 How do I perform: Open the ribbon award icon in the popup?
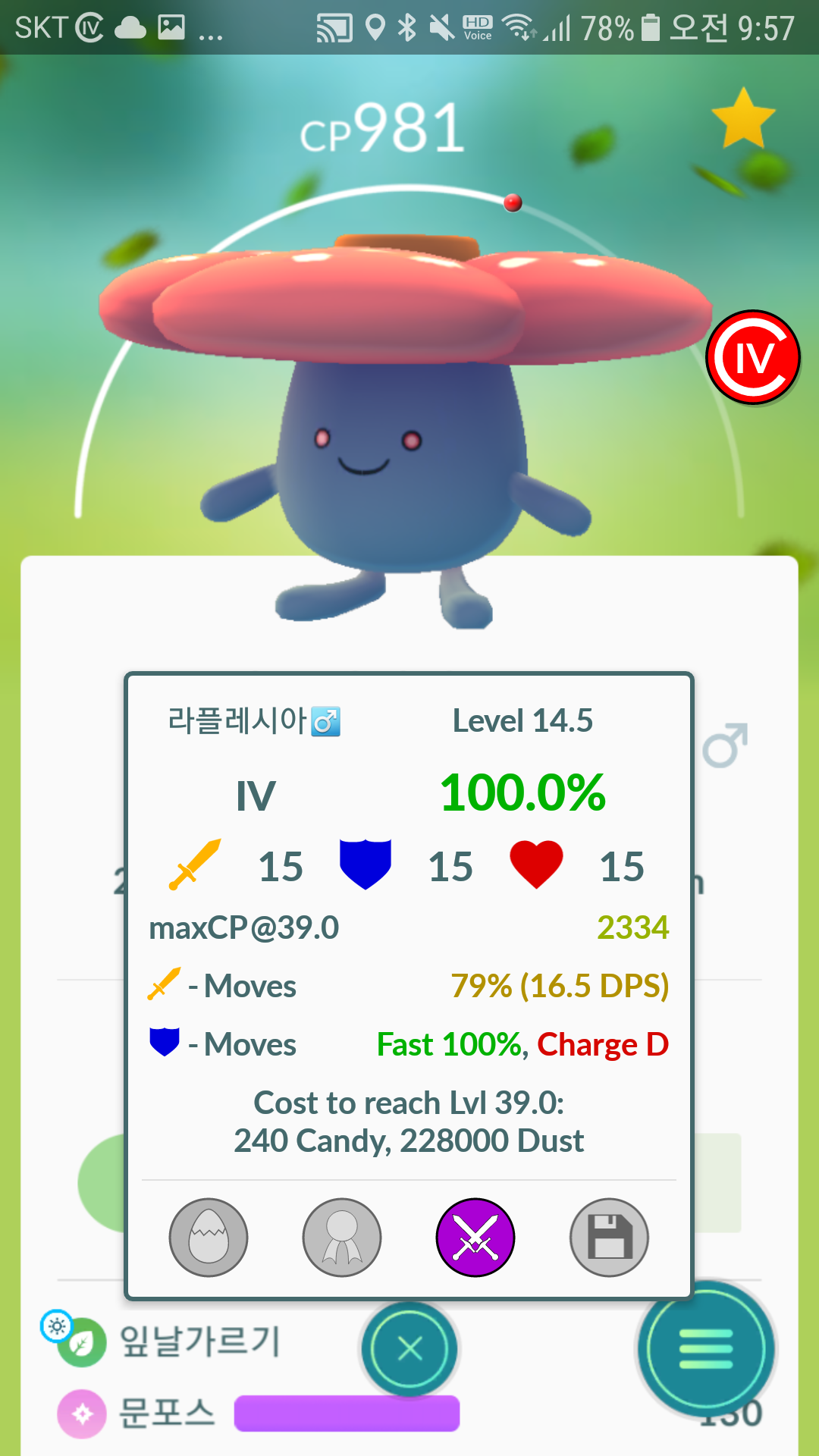pos(342,1237)
